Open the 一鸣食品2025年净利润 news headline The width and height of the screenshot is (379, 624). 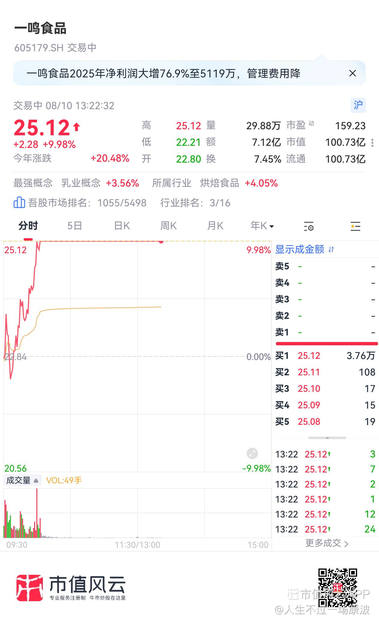(163, 73)
